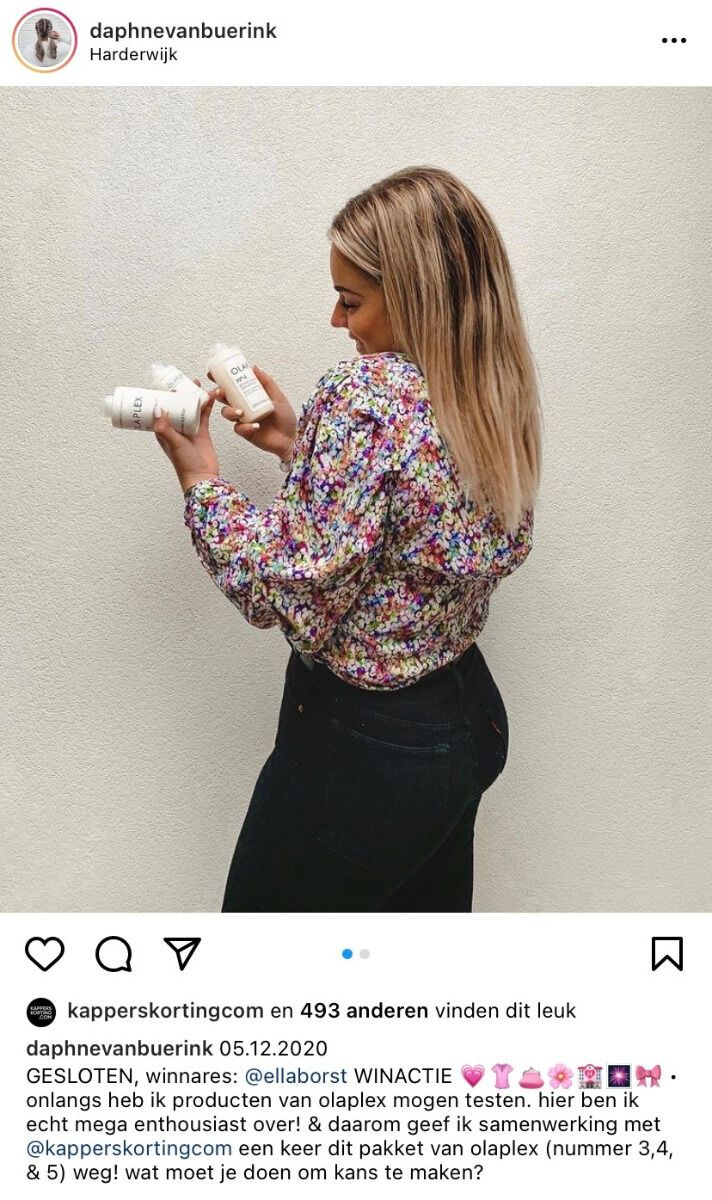Tap the photo carousel page indicator dots
The image size is (712, 1200).
pos(356,954)
